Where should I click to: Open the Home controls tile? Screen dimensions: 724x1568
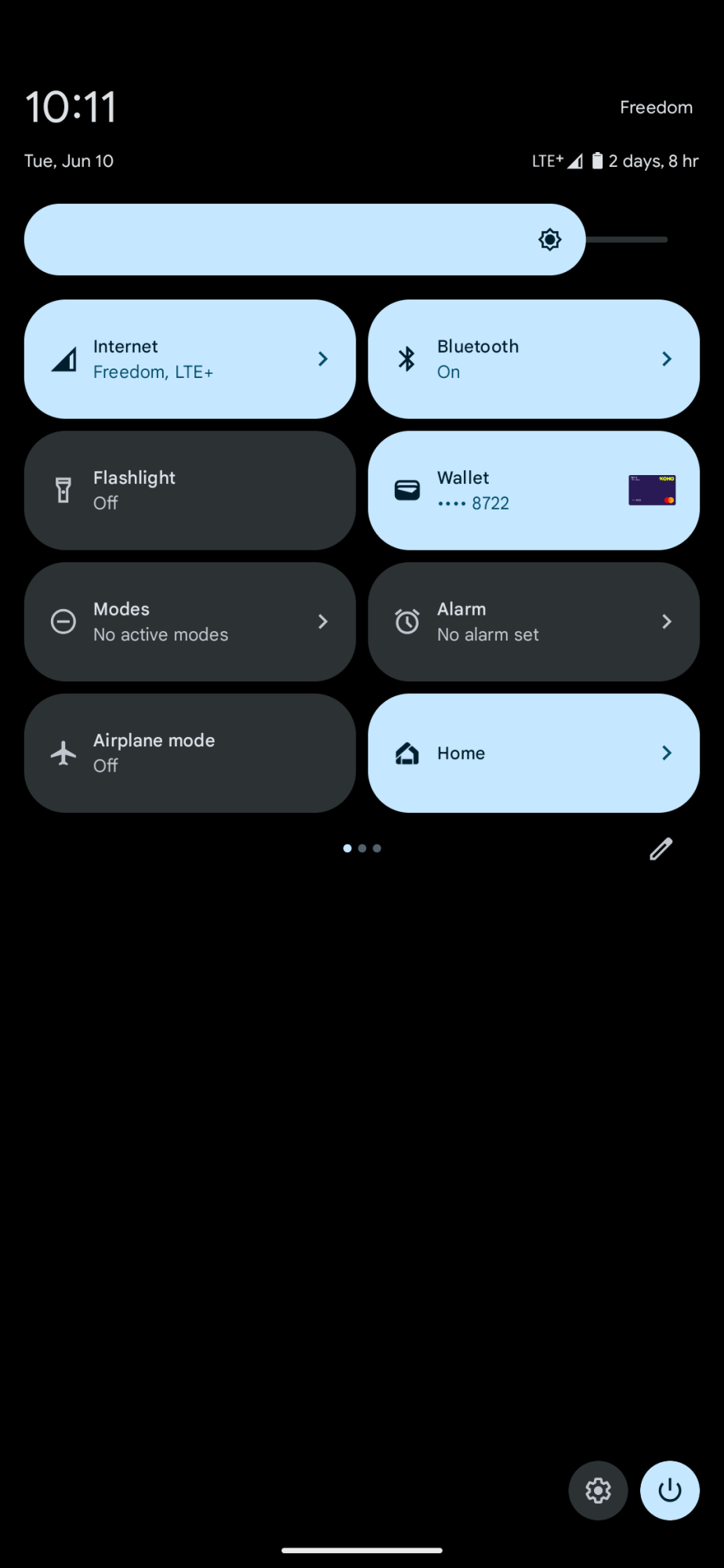534,753
